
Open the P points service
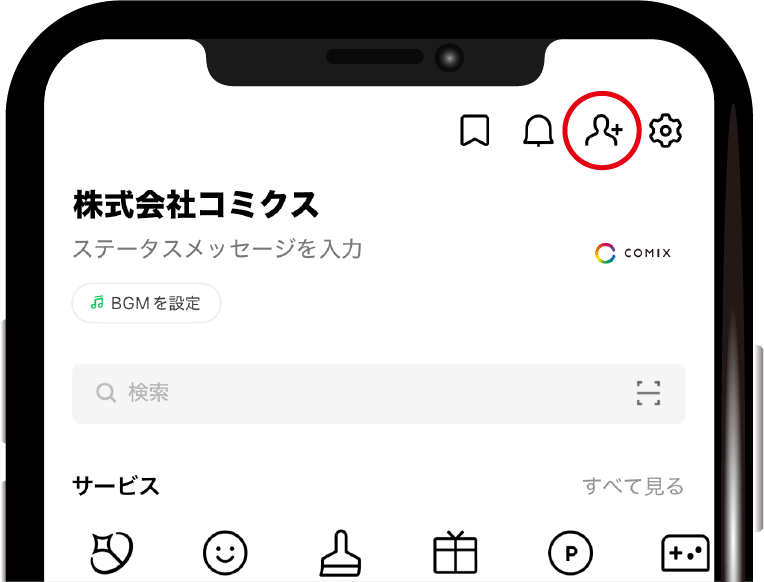point(571,552)
